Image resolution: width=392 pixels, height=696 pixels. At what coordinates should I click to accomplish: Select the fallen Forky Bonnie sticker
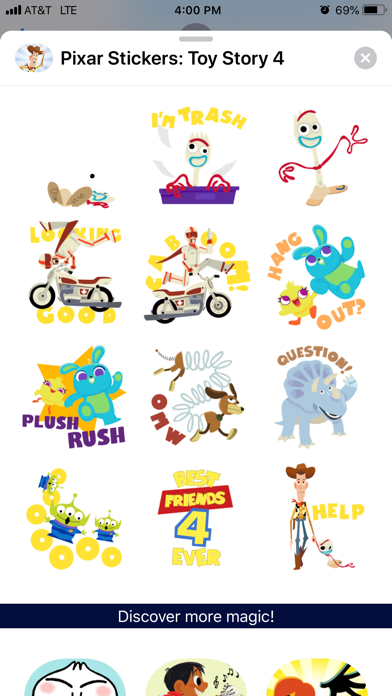pos(81,191)
